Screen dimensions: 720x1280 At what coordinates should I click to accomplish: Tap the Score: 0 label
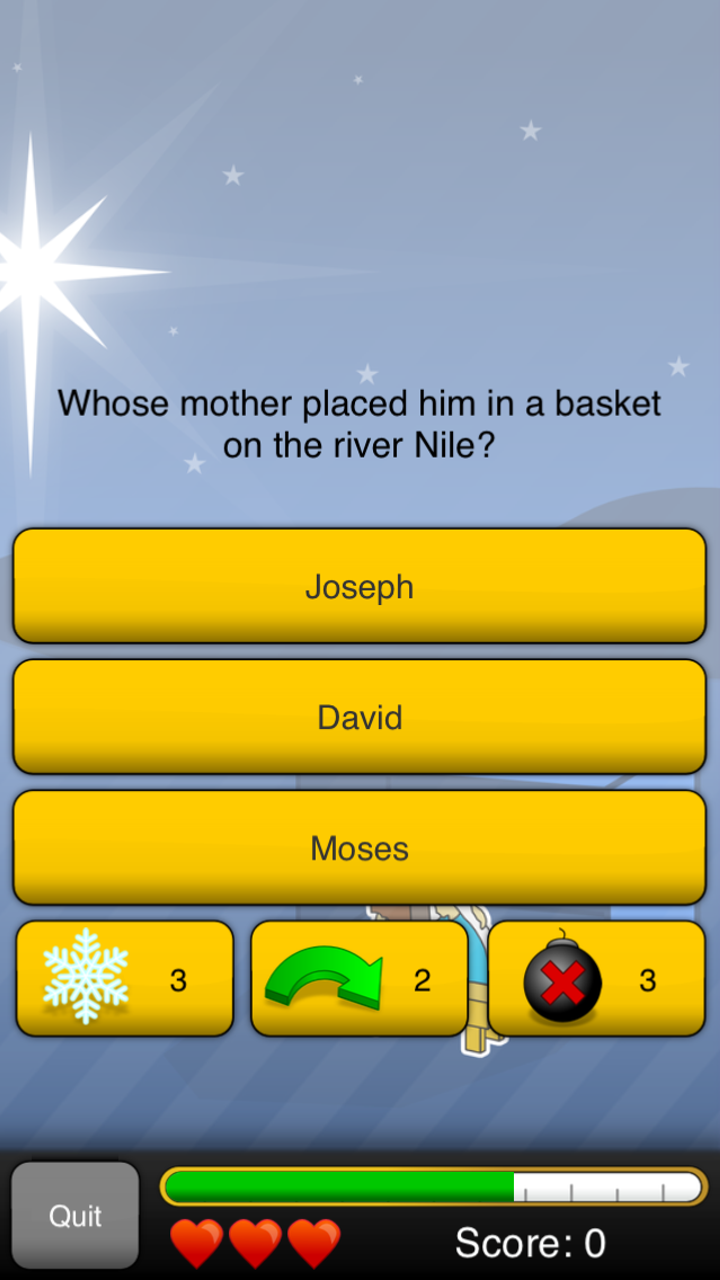point(531,1243)
